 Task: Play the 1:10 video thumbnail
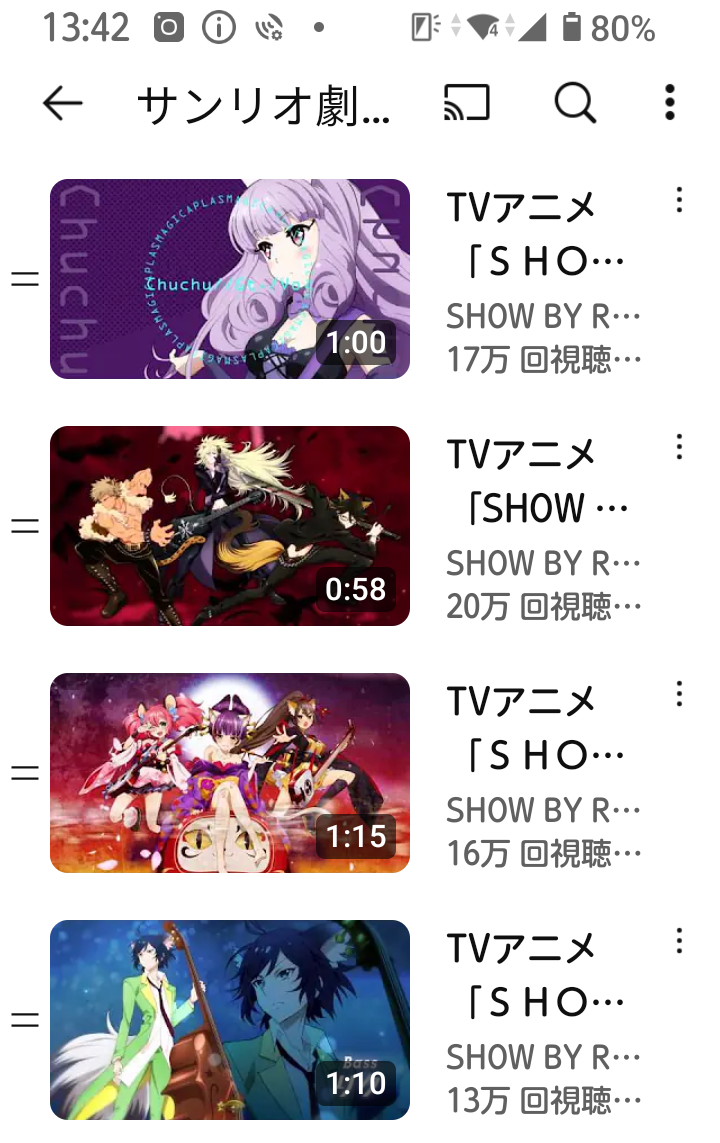coord(230,1020)
